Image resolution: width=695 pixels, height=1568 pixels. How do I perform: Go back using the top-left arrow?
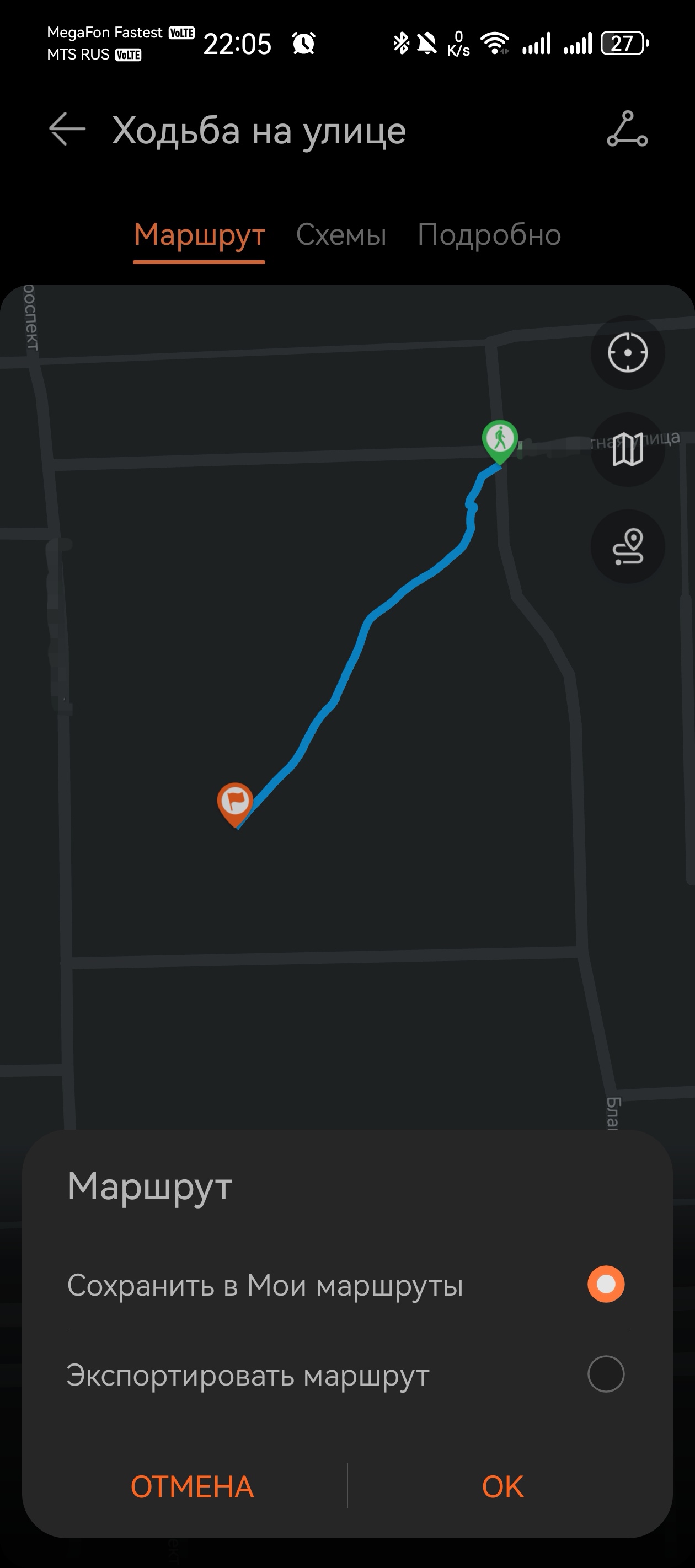(x=67, y=129)
